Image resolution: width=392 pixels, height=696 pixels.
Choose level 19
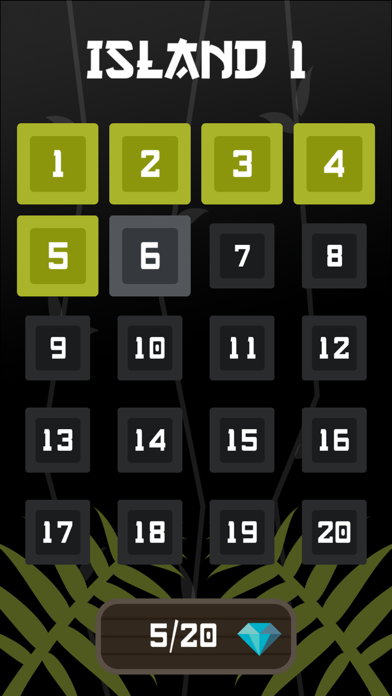[242, 532]
